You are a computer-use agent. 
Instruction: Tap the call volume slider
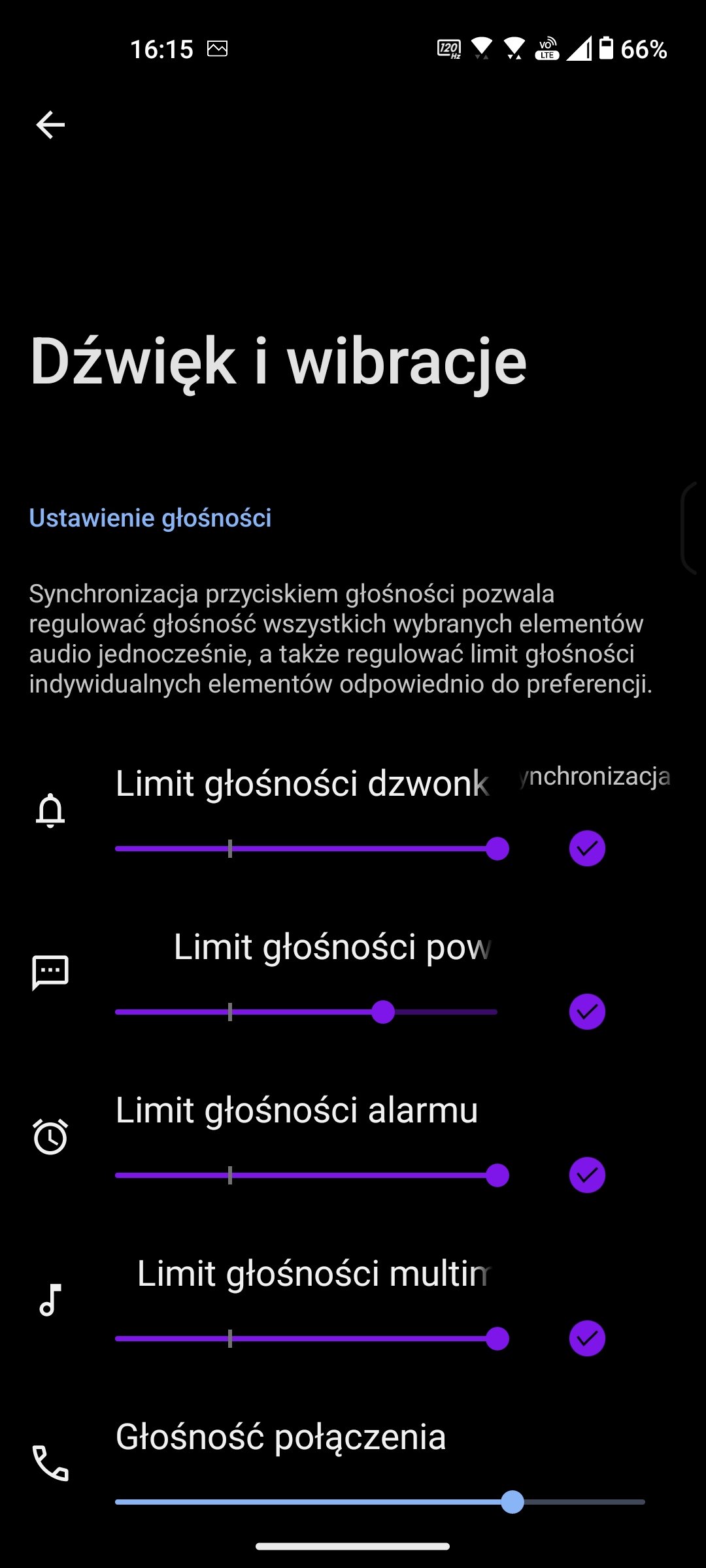coord(380,1502)
